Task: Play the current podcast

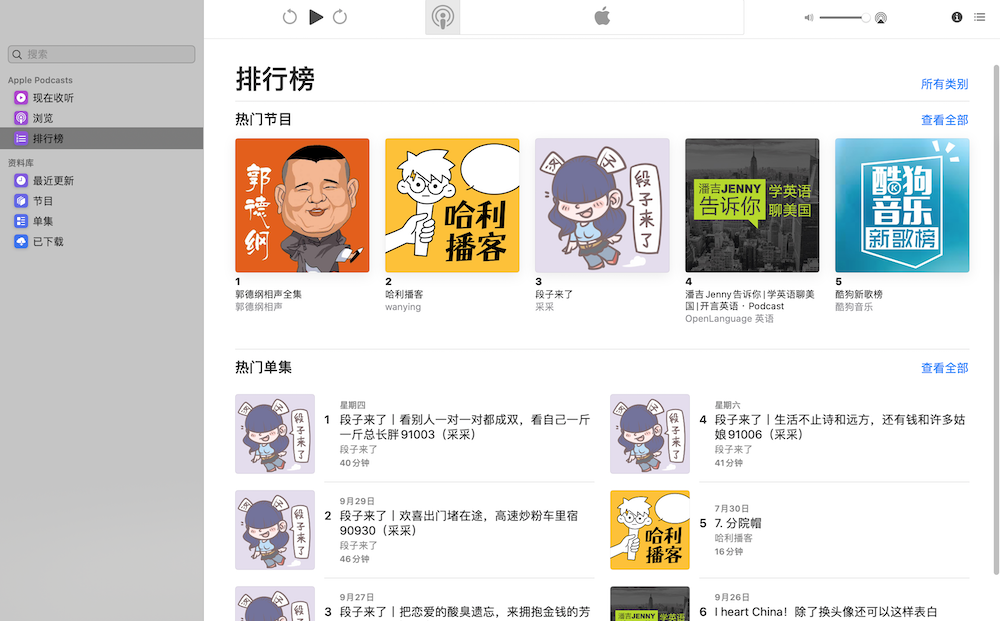Action: coord(316,17)
